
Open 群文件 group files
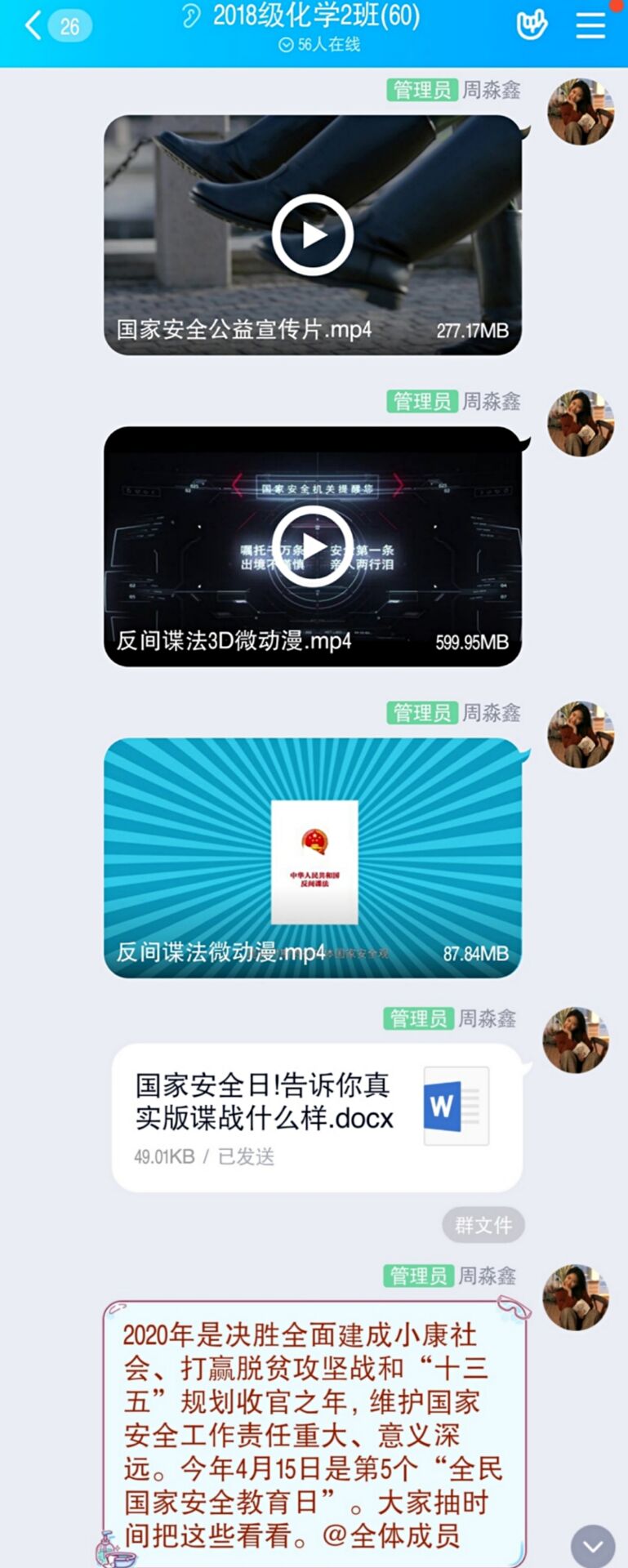point(483,1225)
